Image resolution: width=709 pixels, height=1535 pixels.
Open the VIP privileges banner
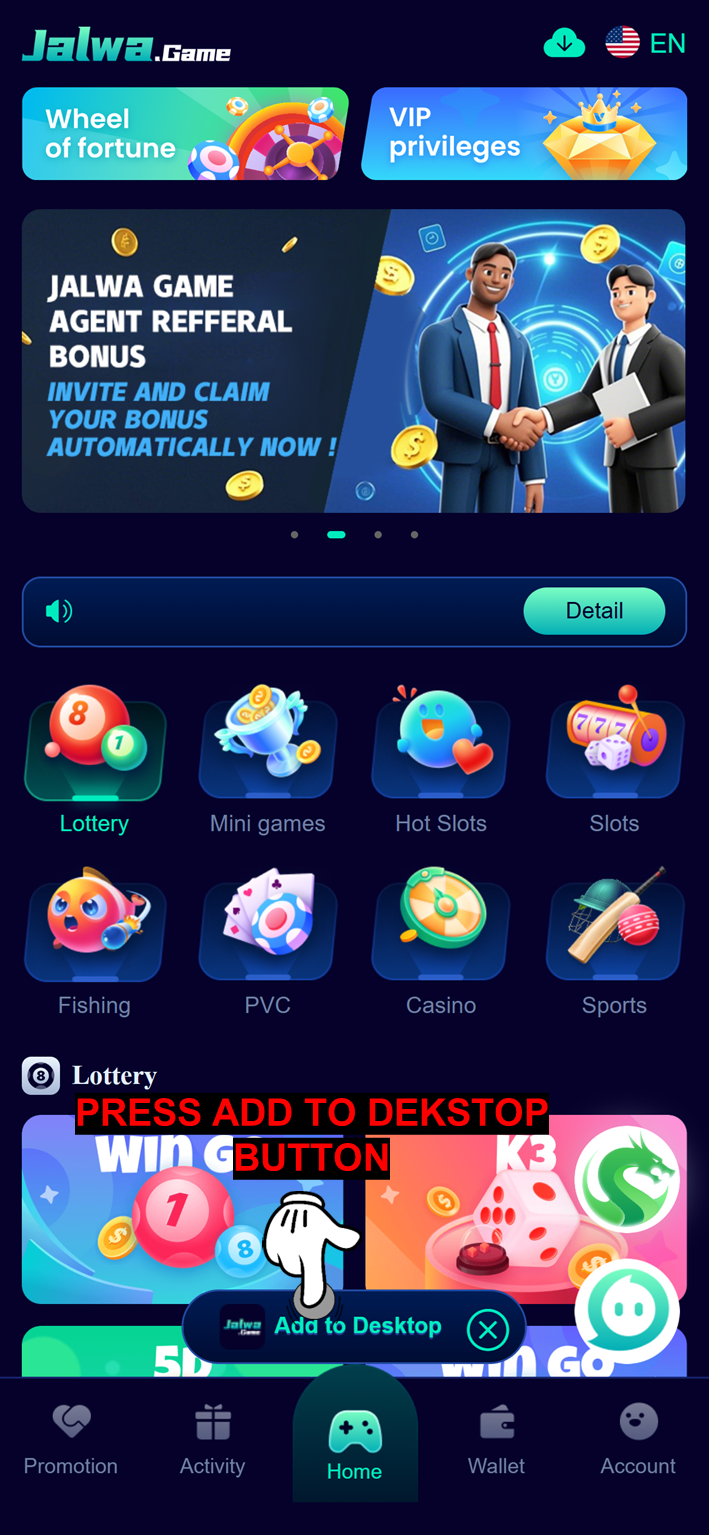(524, 134)
